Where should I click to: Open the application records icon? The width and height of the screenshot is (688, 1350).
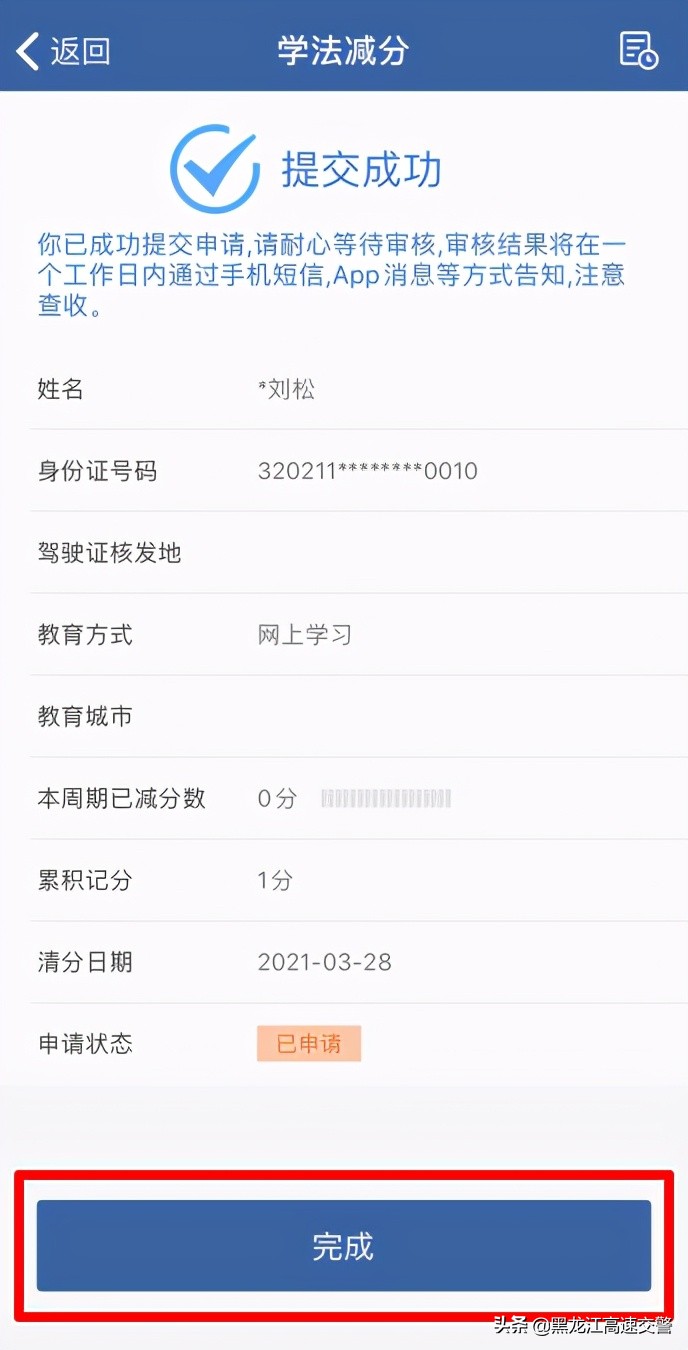coord(638,50)
